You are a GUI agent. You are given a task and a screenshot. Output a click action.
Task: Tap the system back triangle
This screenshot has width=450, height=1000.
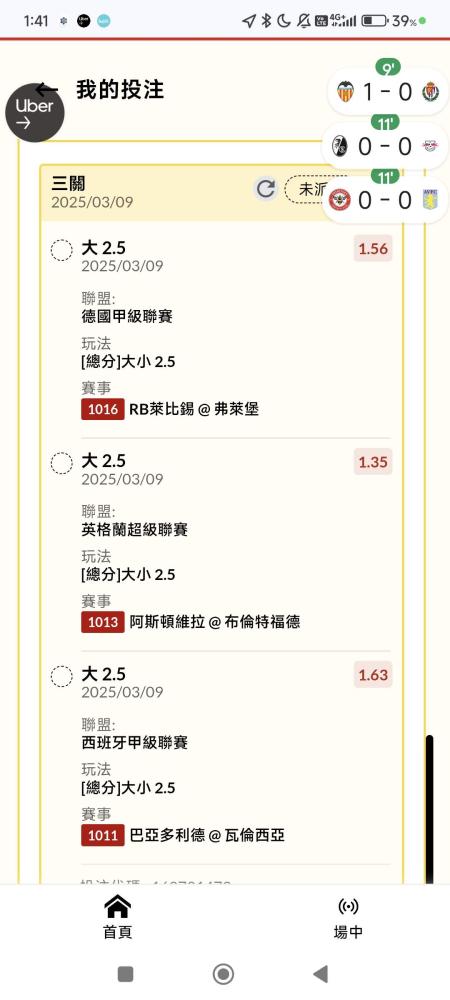(x=321, y=974)
